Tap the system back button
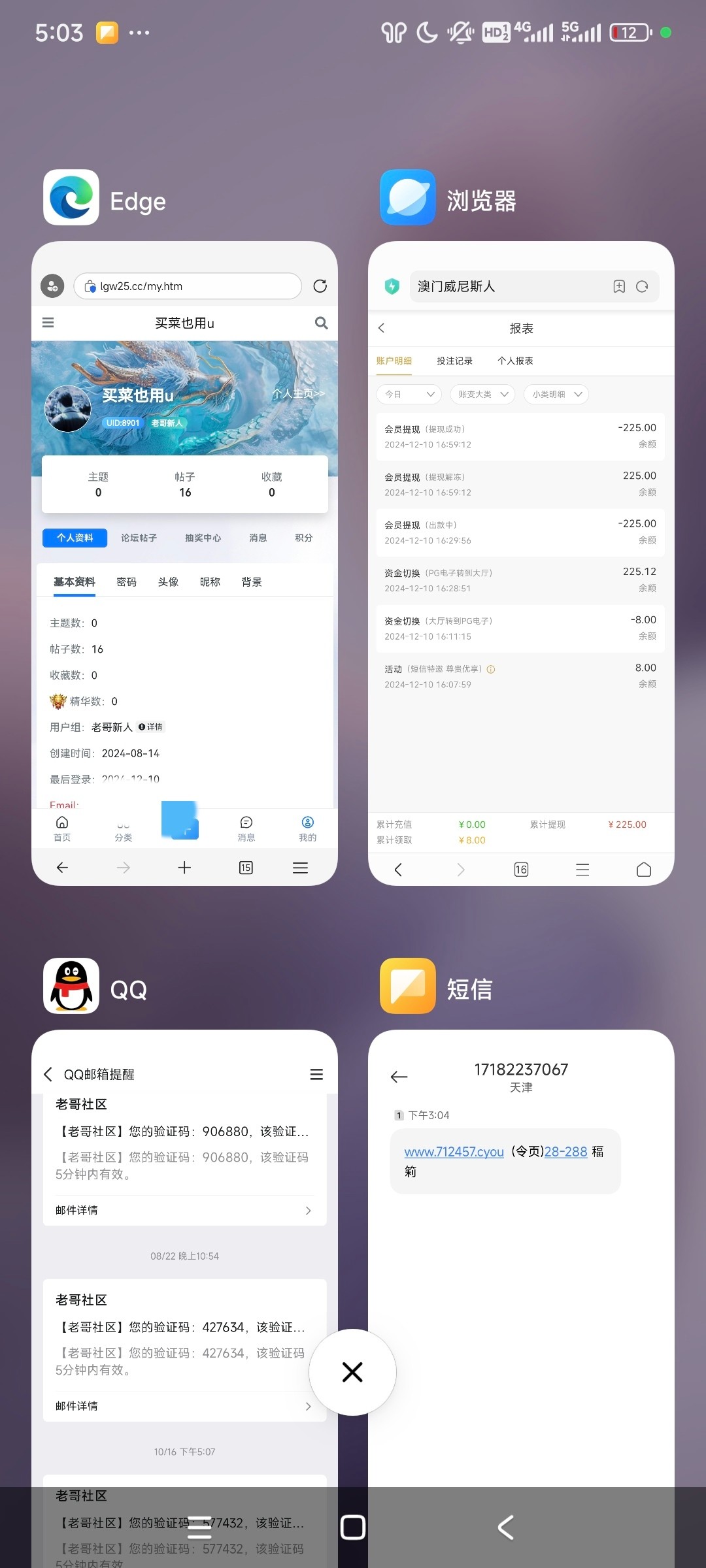 [506, 1527]
